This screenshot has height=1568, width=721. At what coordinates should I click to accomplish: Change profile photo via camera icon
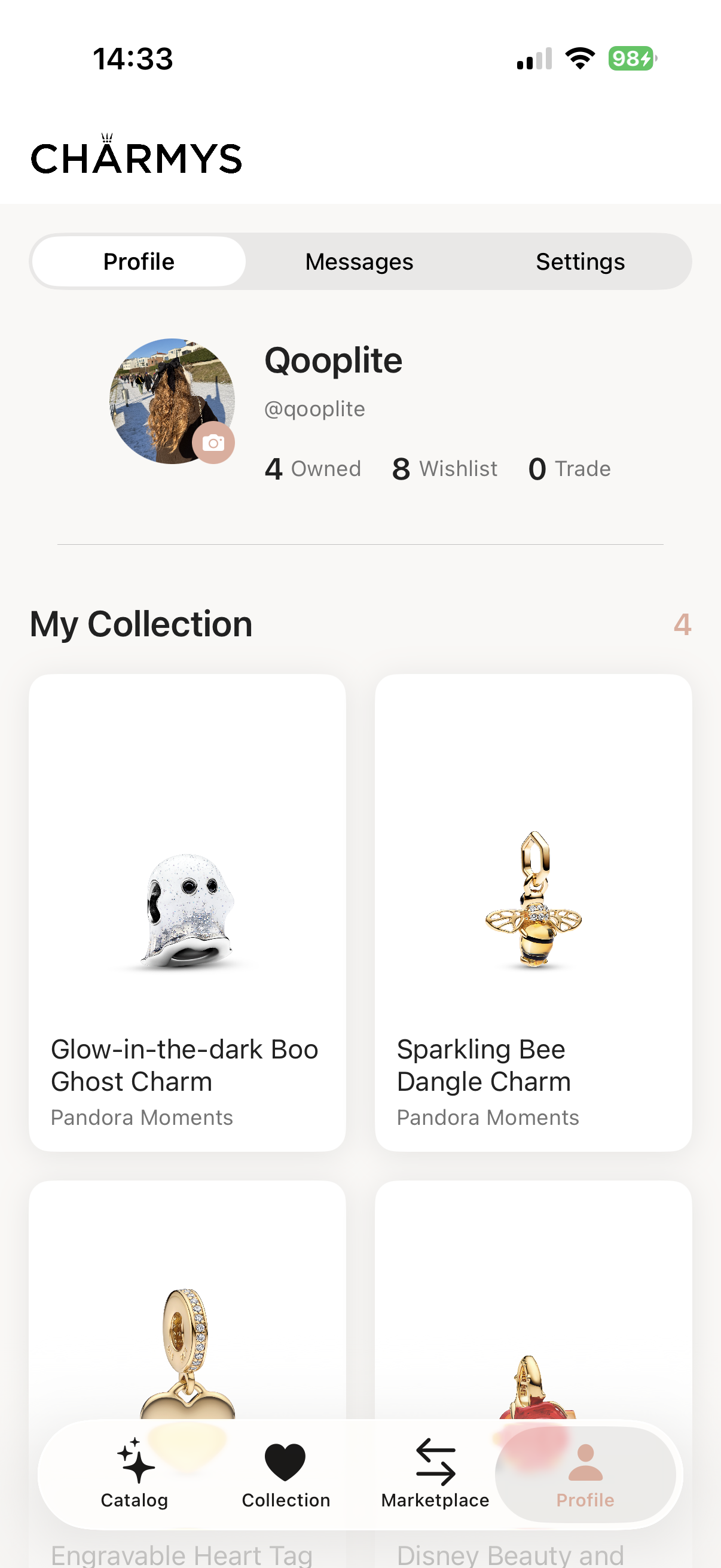click(x=213, y=443)
